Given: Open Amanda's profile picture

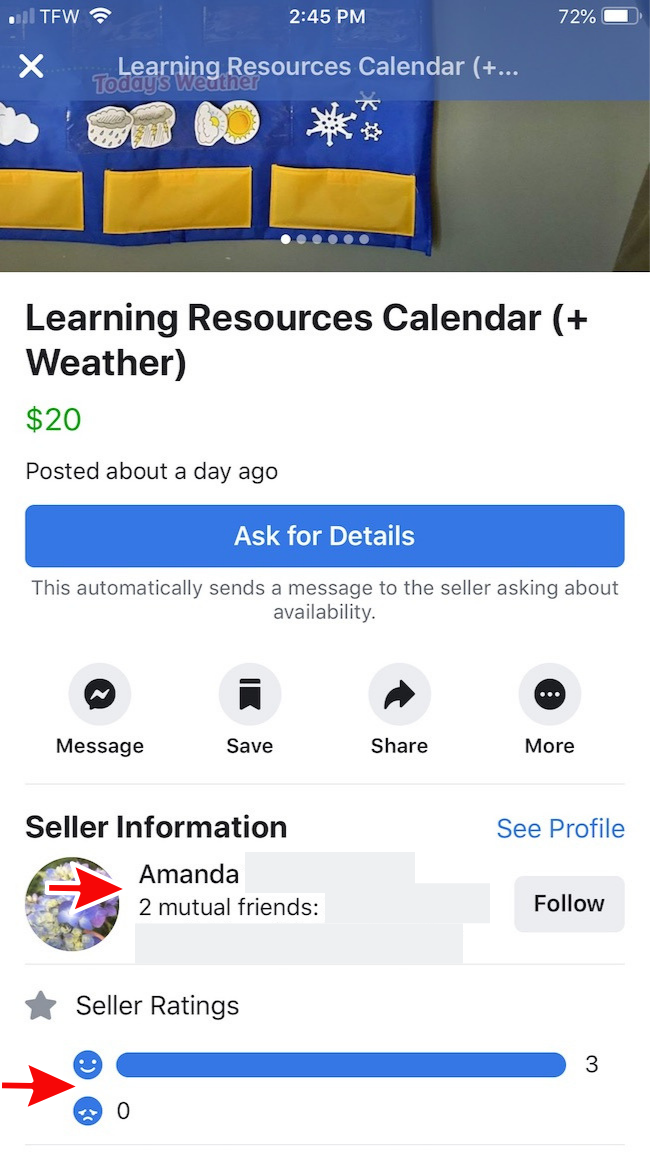Looking at the screenshot, I should (72, 904).
